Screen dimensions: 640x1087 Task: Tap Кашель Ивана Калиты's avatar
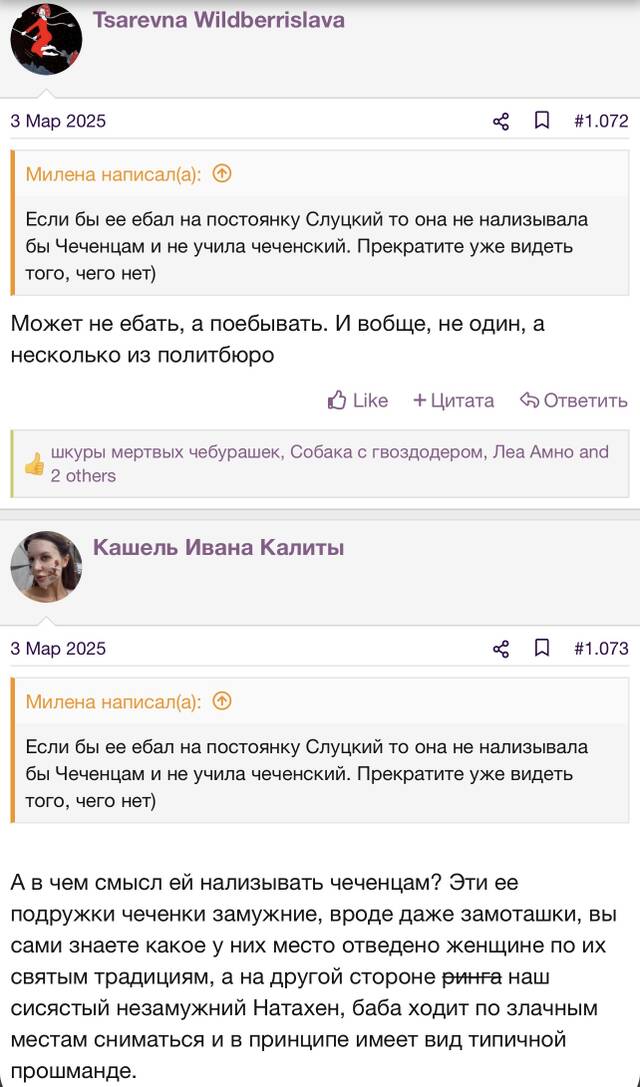point(46,566)
